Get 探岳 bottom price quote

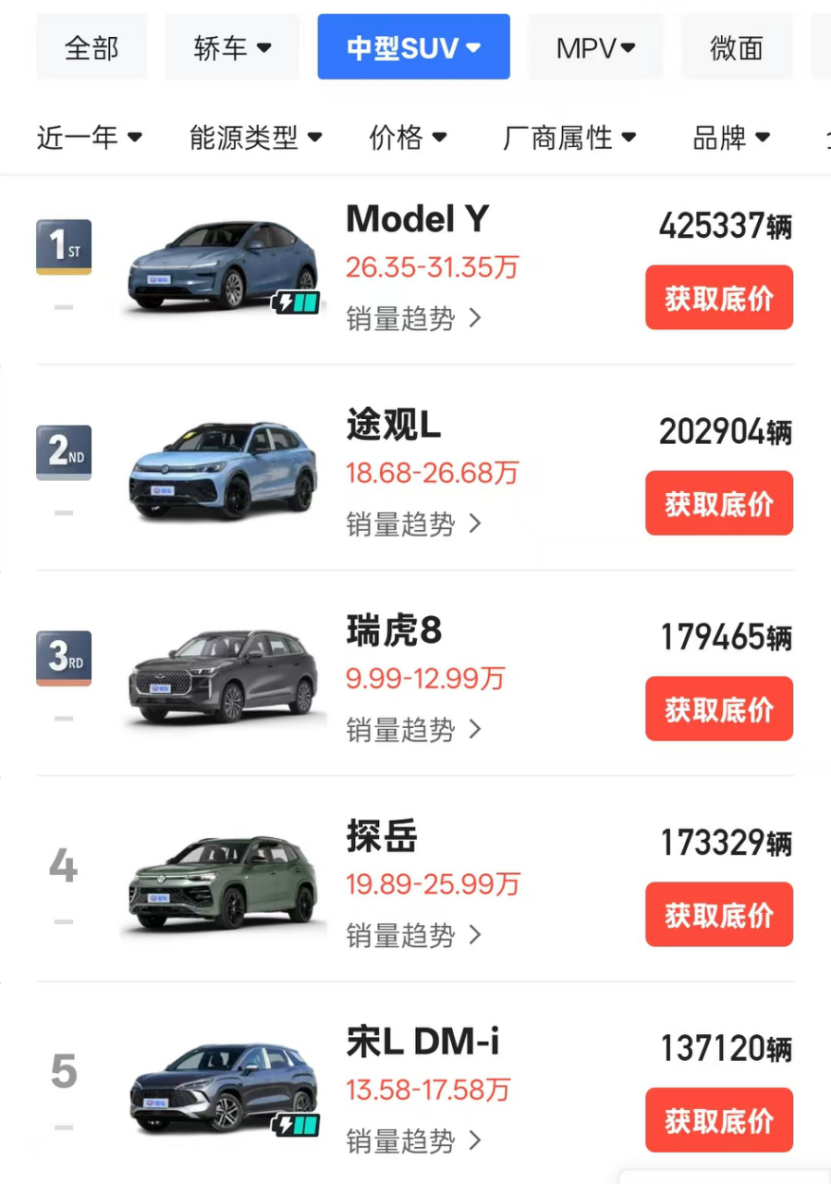[x=718, y=915]
